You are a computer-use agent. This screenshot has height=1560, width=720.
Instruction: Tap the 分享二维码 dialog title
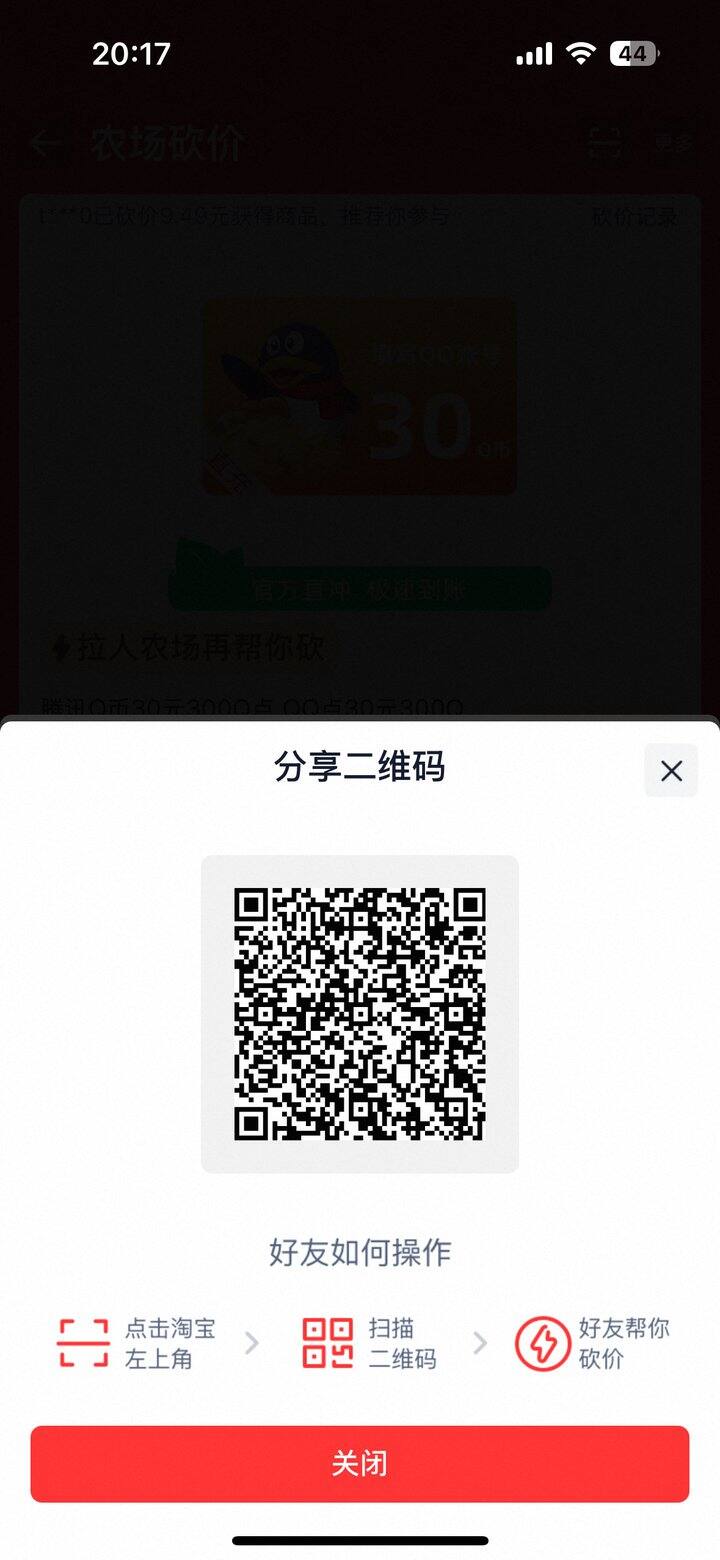360,770
